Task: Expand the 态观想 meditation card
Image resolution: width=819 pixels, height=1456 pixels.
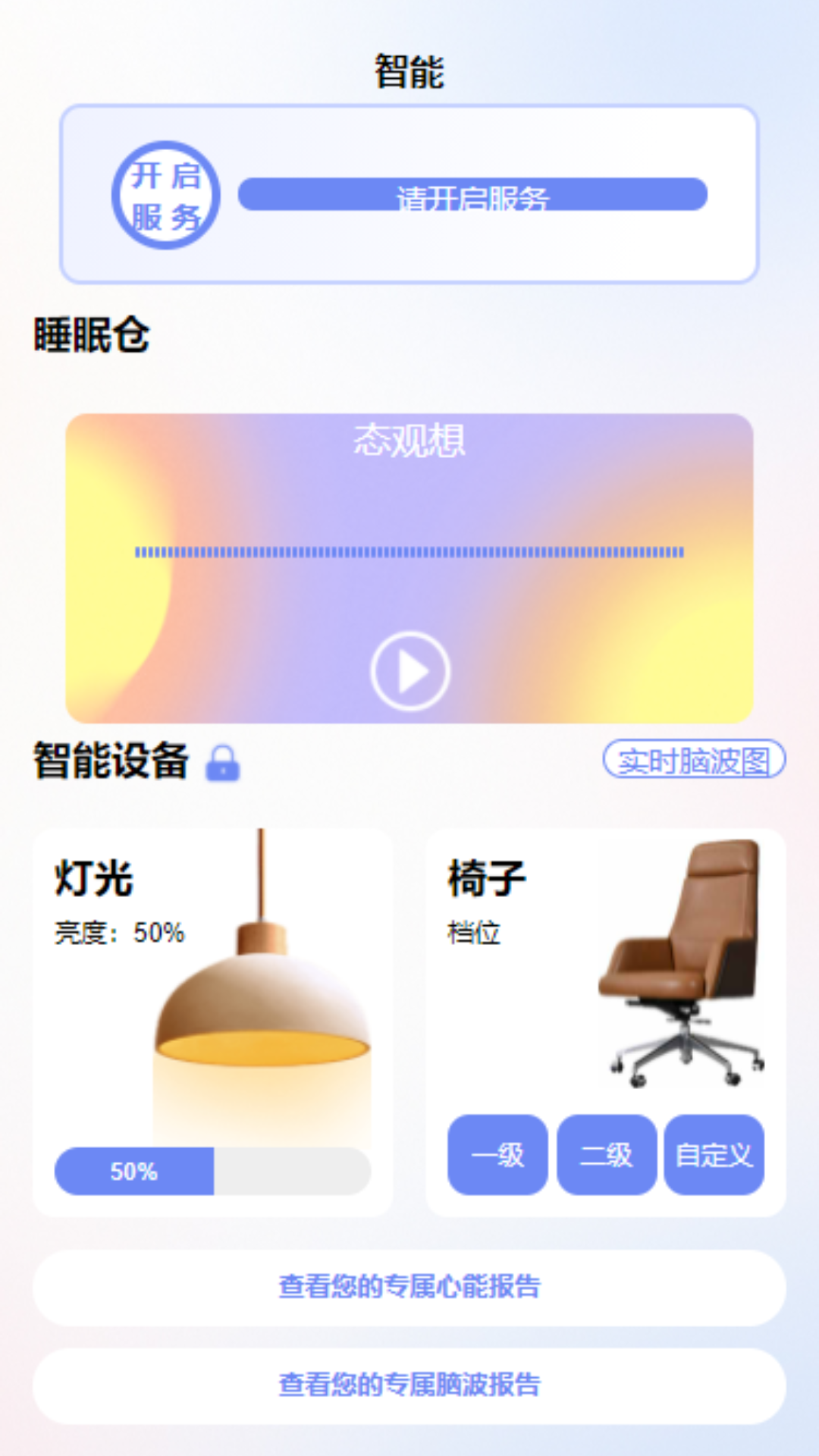Action: click(408, 565)
